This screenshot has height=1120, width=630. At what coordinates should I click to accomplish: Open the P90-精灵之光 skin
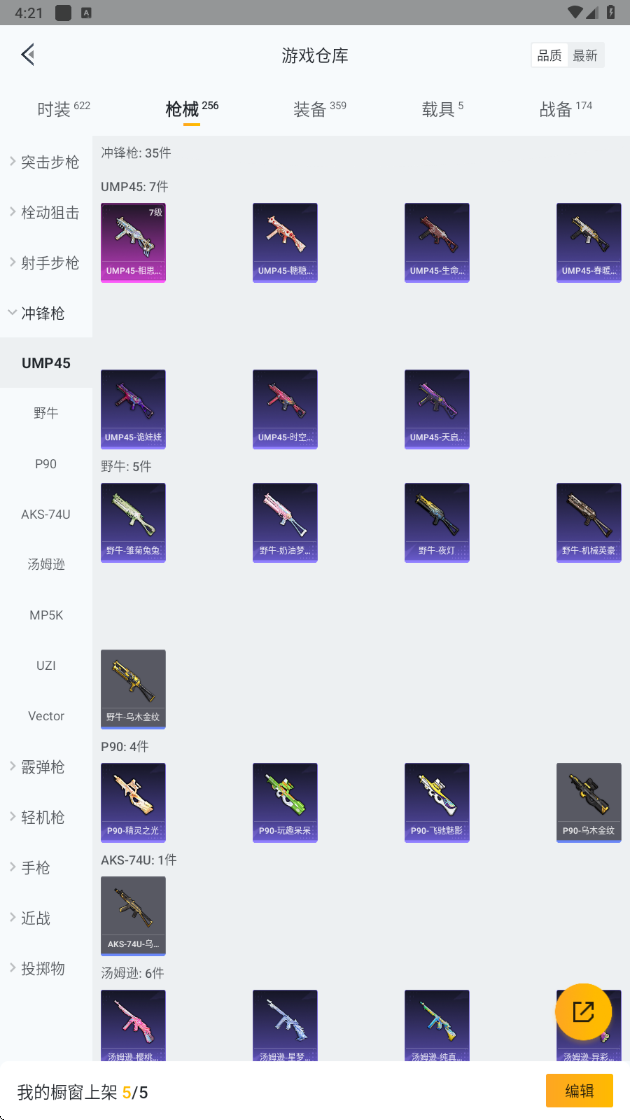[x=133, y=802]
